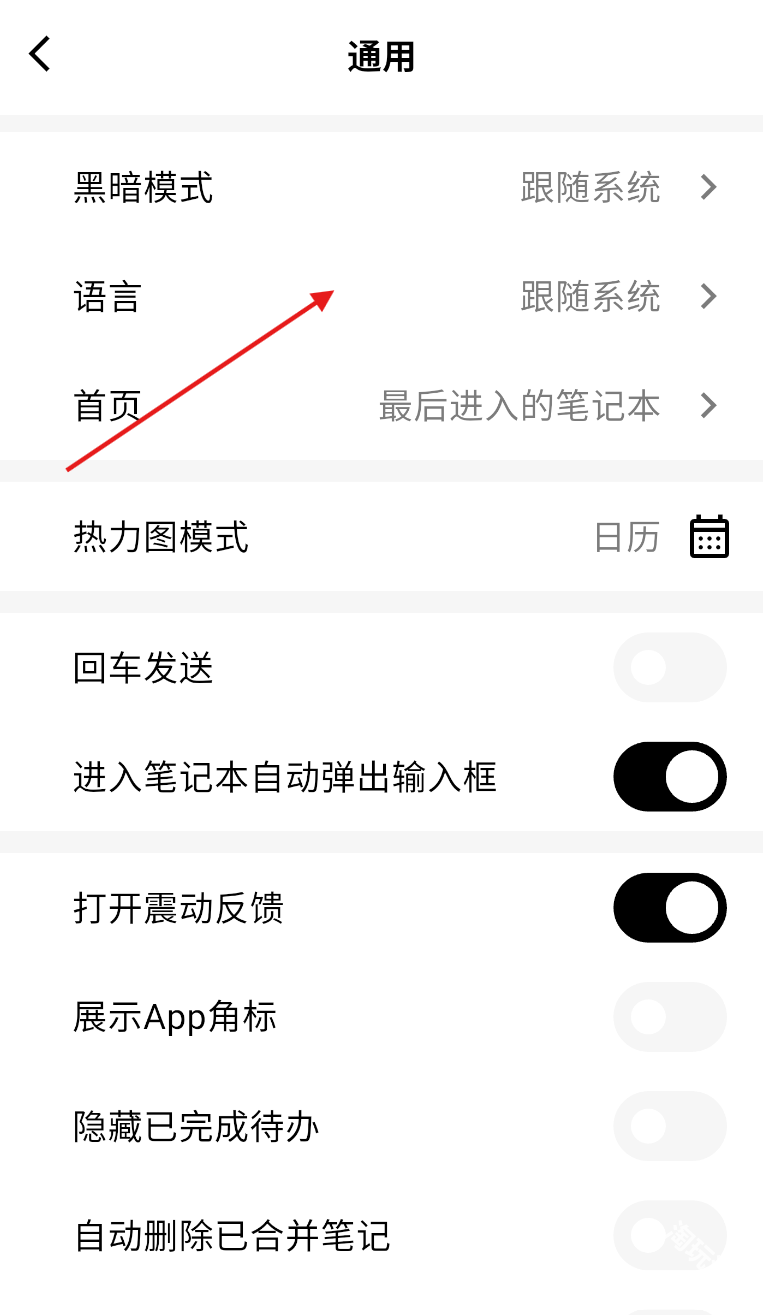Open the calendar icon beside 热力图模式
The image size is (763, 1315).
click(708, 537)
